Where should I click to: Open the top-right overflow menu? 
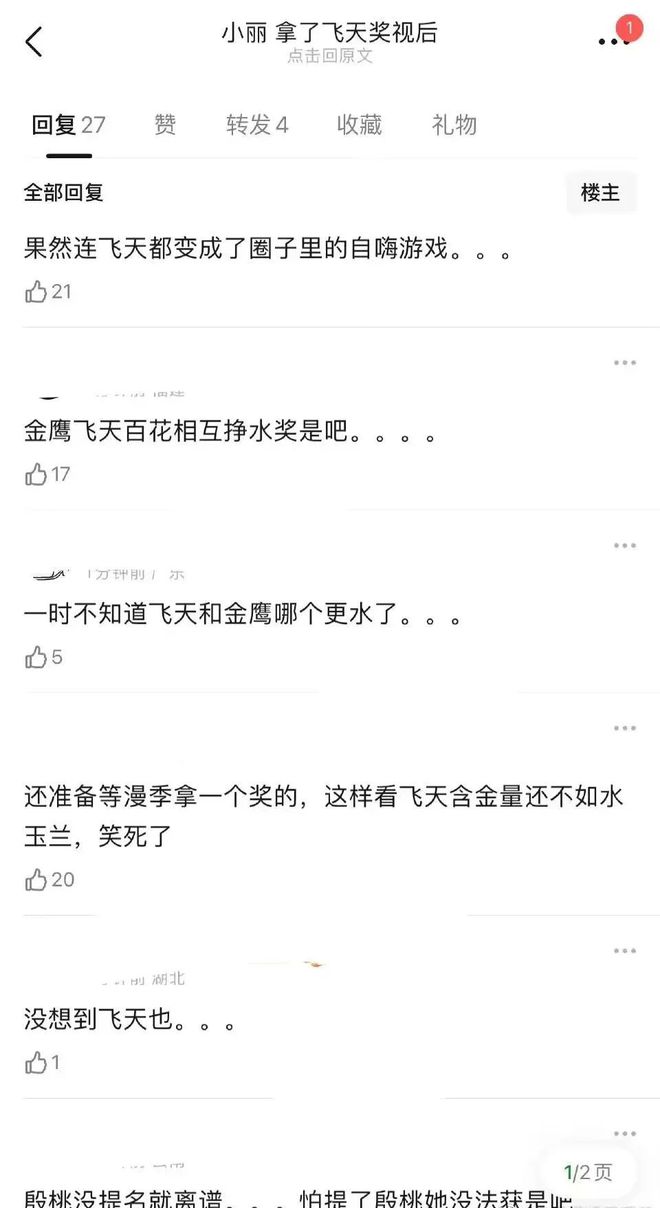612,42
